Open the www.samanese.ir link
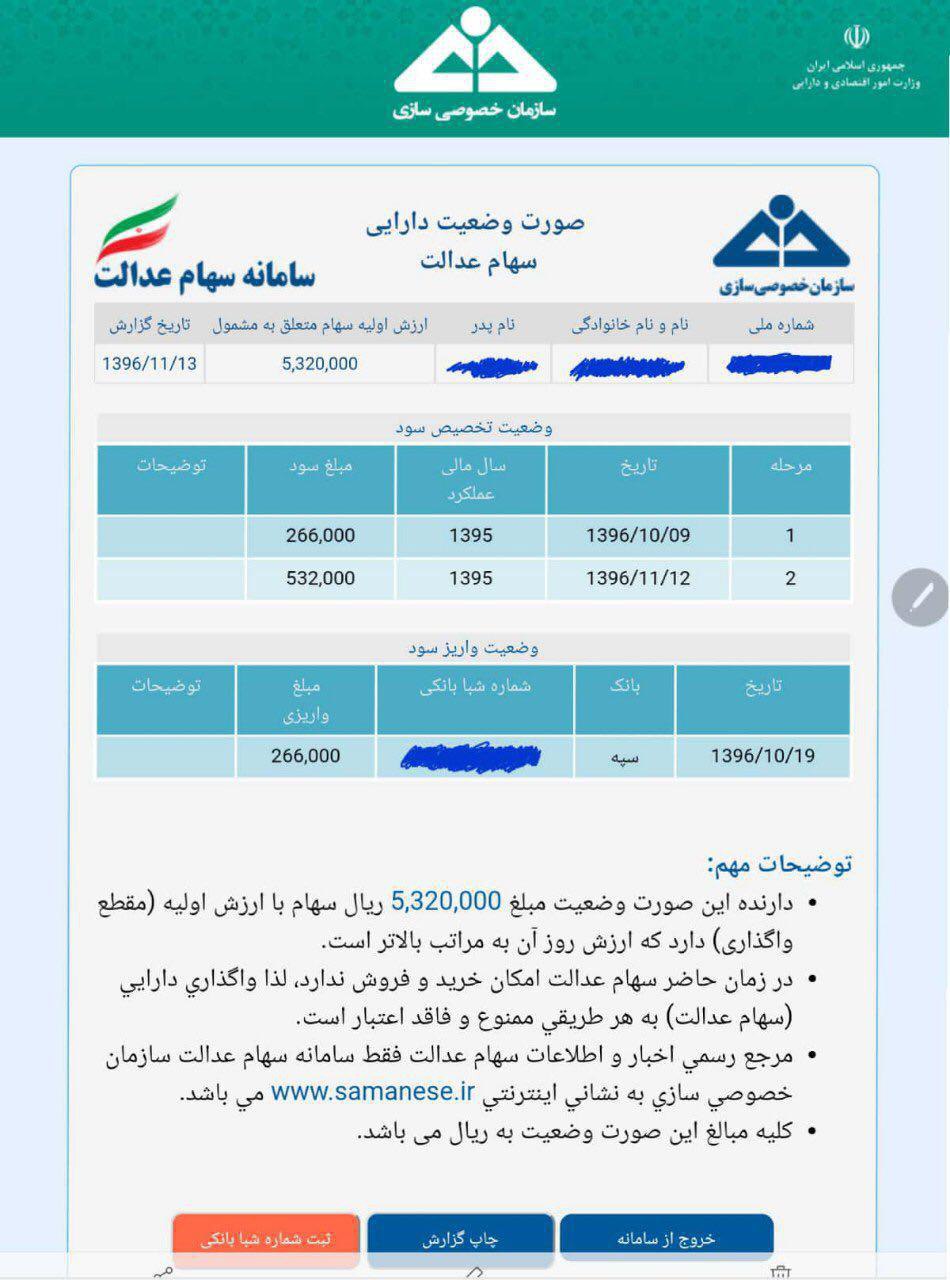 coord(372,1091)
